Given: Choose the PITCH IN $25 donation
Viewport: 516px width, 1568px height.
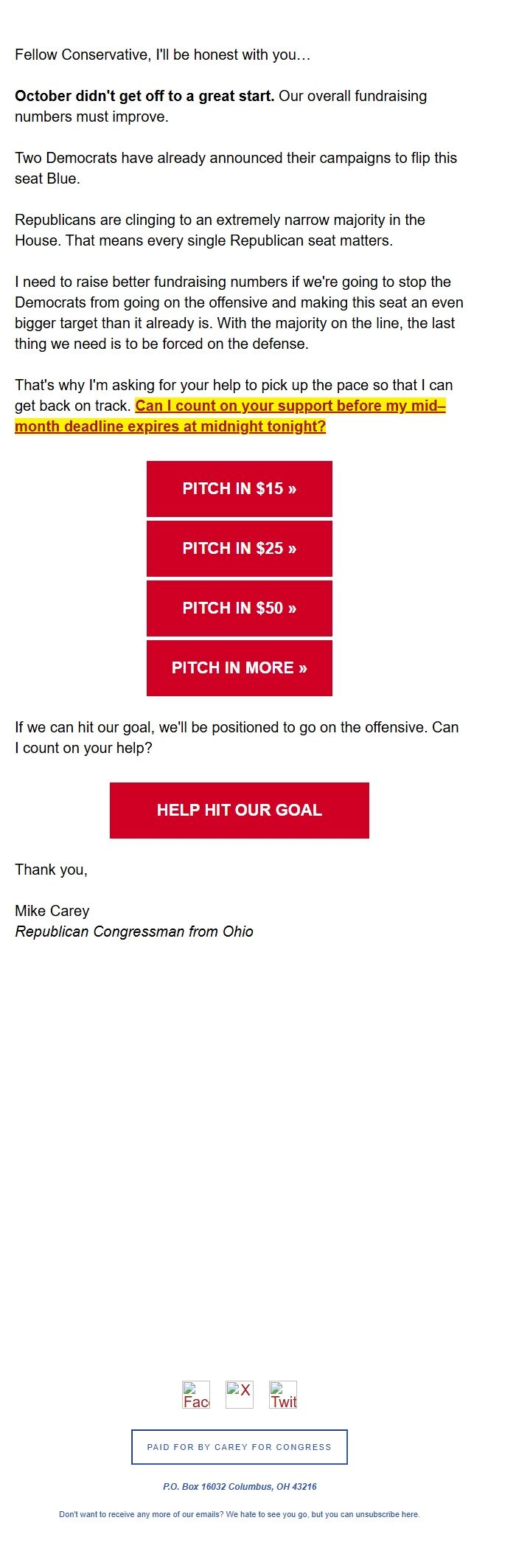Looking at the screenshot, I should (x=240, y=549).
